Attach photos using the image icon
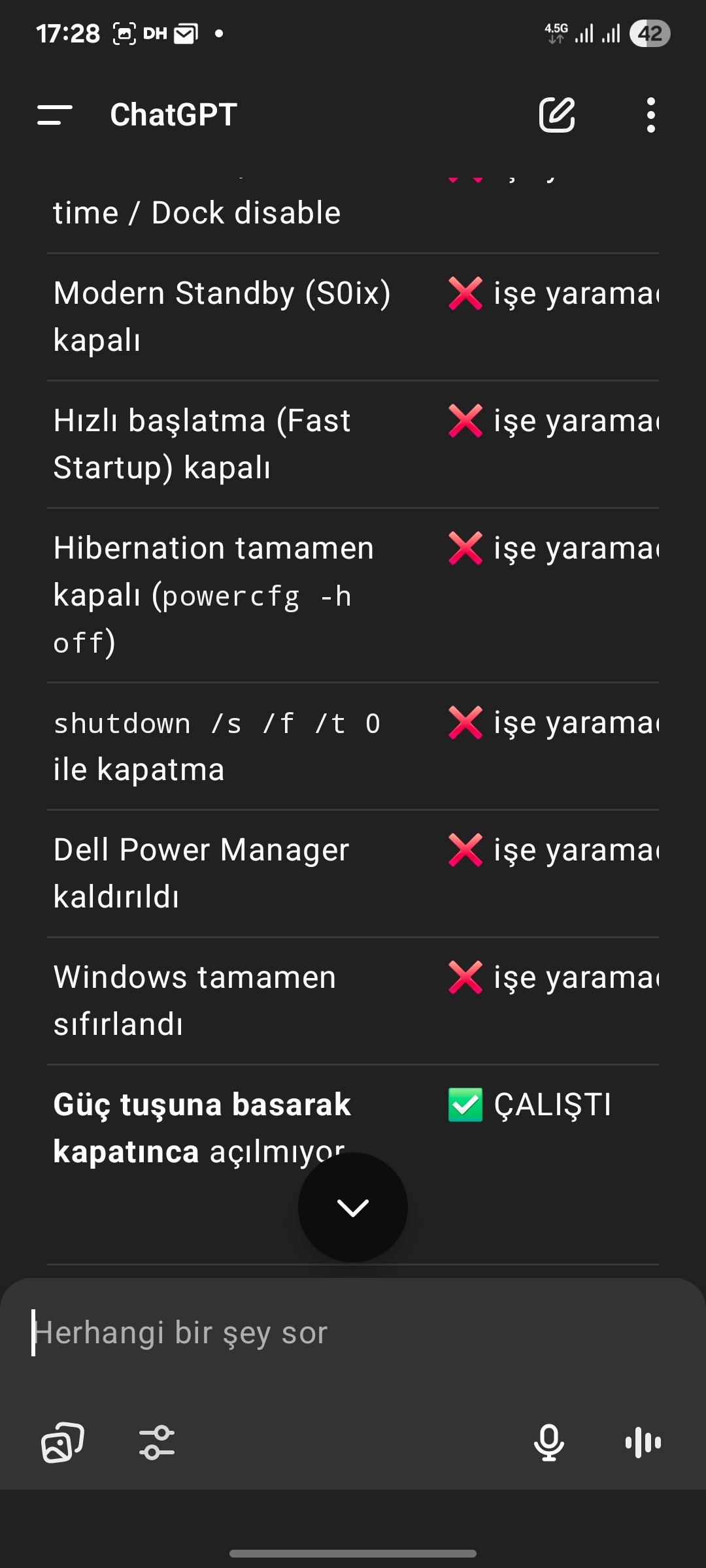Screen dimensions: 706x1568 tap(63, 1443)
